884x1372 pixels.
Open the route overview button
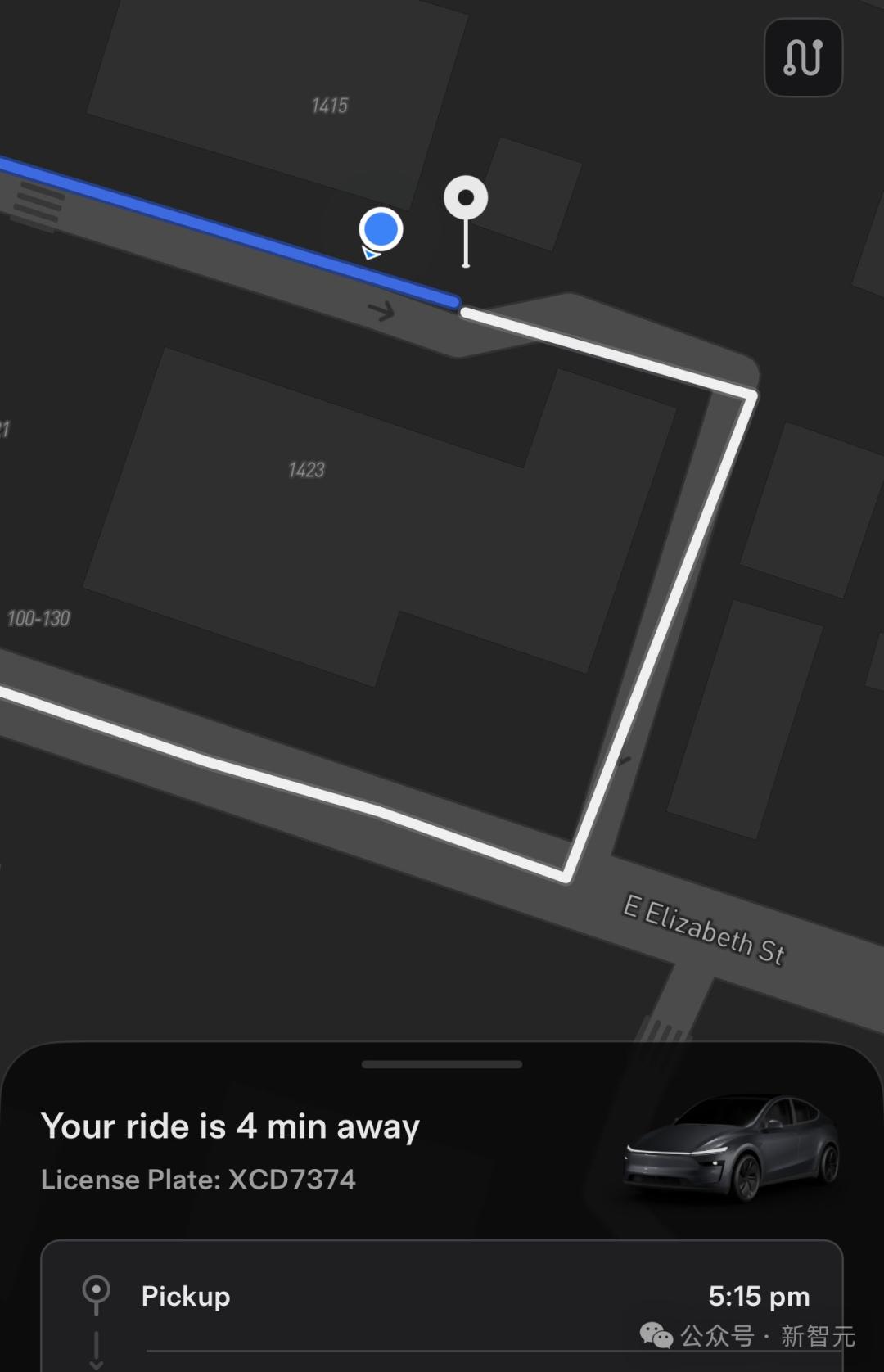803,58
